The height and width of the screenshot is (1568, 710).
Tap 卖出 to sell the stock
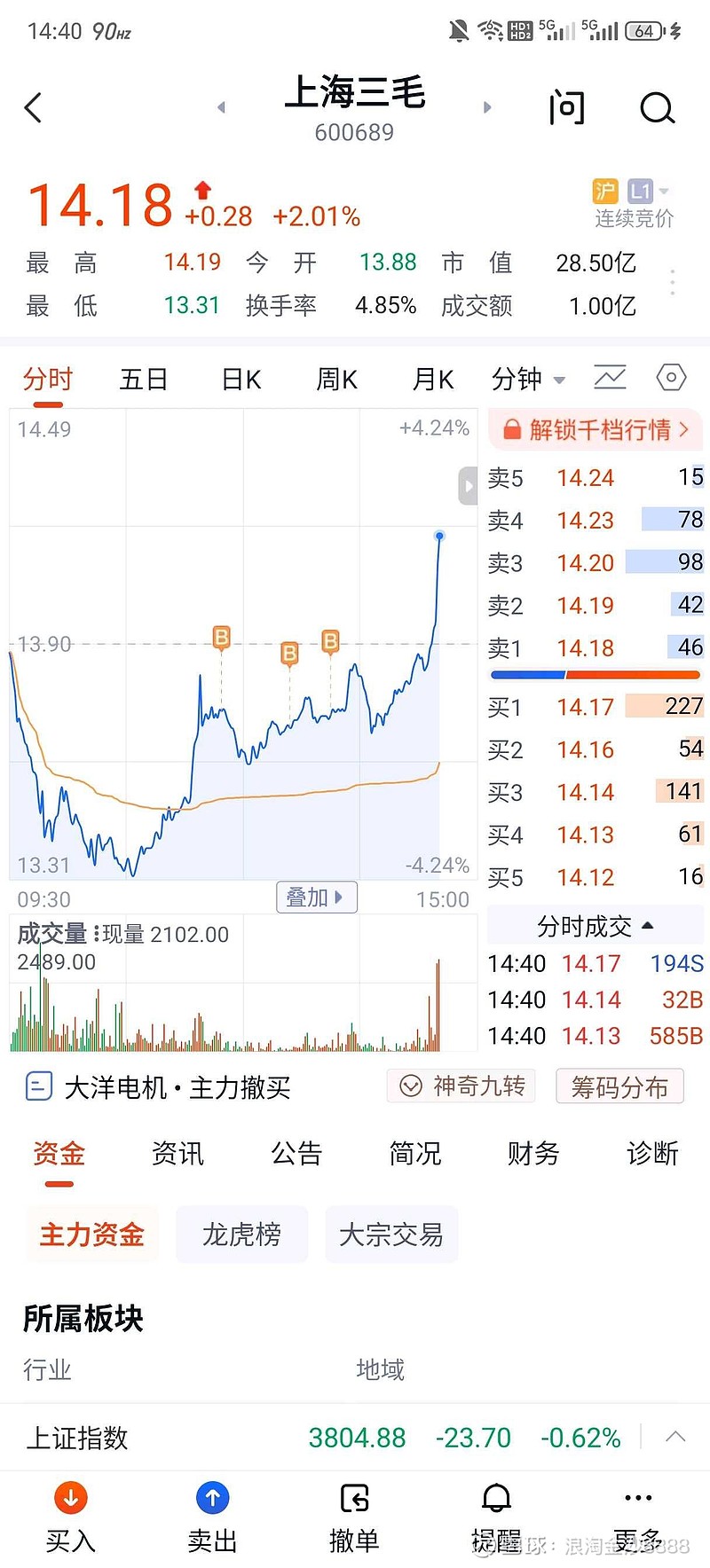(213, 1517)
